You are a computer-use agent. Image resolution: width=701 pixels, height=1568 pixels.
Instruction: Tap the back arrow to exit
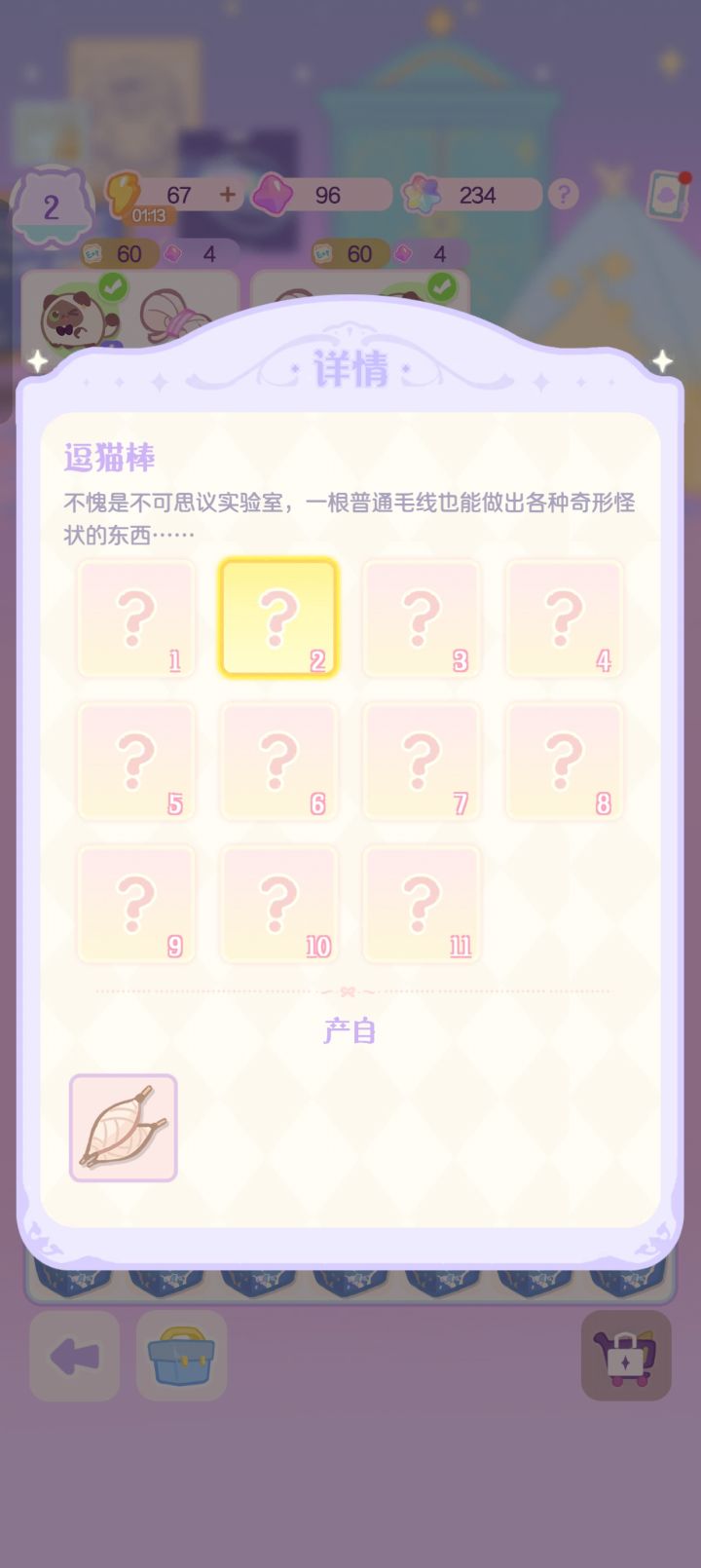tap(73, 1357)
